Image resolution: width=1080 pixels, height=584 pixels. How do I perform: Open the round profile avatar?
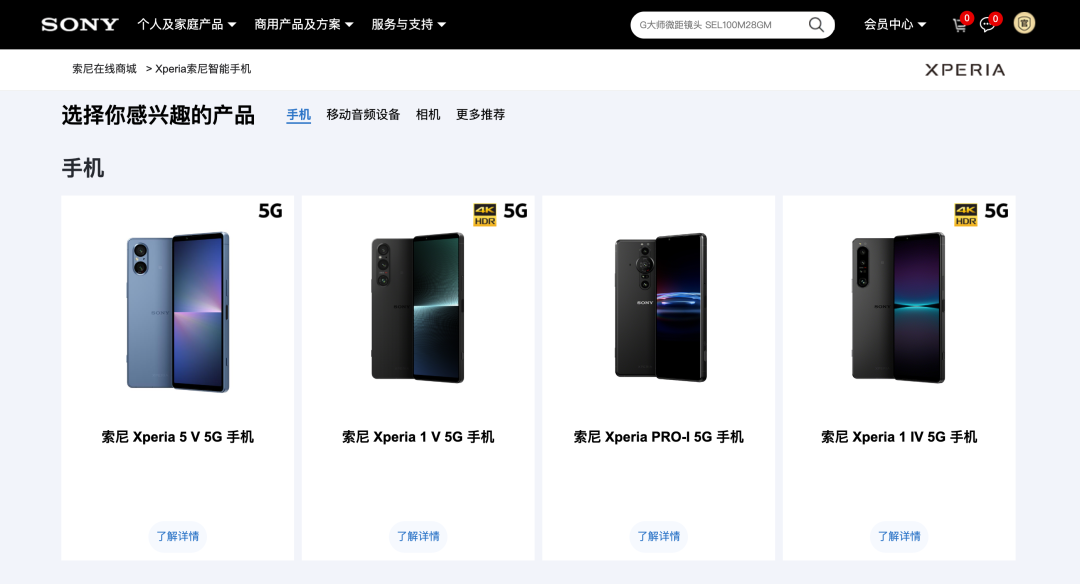point(1024,23)
